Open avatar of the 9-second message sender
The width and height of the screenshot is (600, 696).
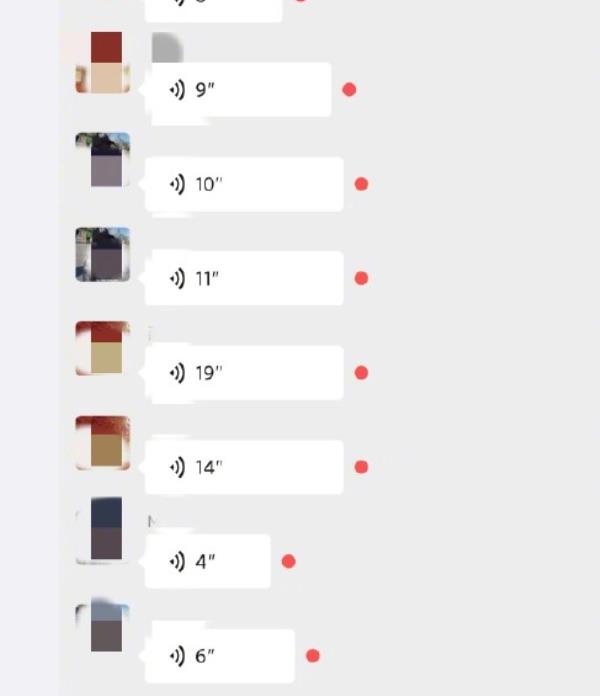click(103, 62)
